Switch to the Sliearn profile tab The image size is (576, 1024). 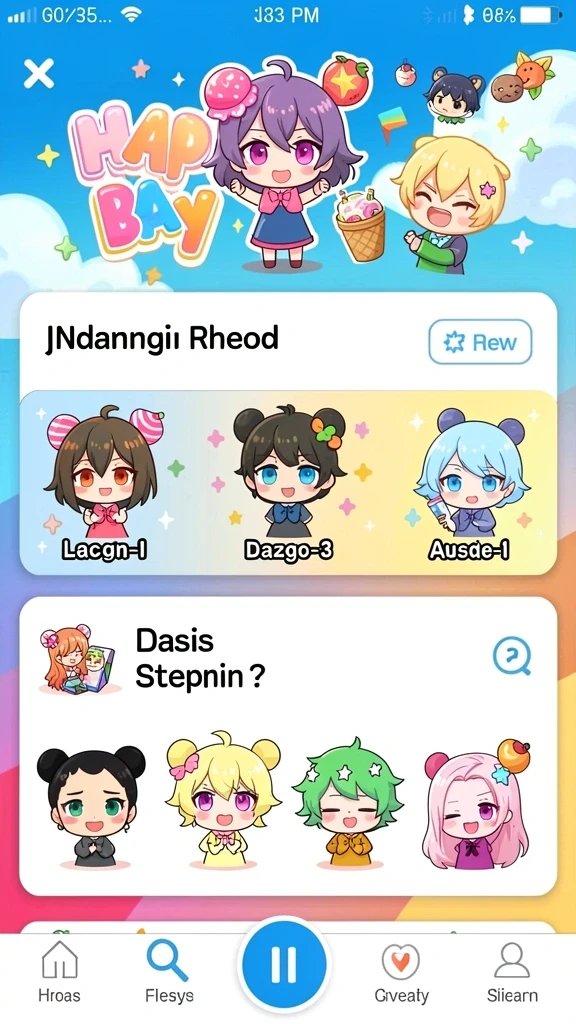(512, 972)
